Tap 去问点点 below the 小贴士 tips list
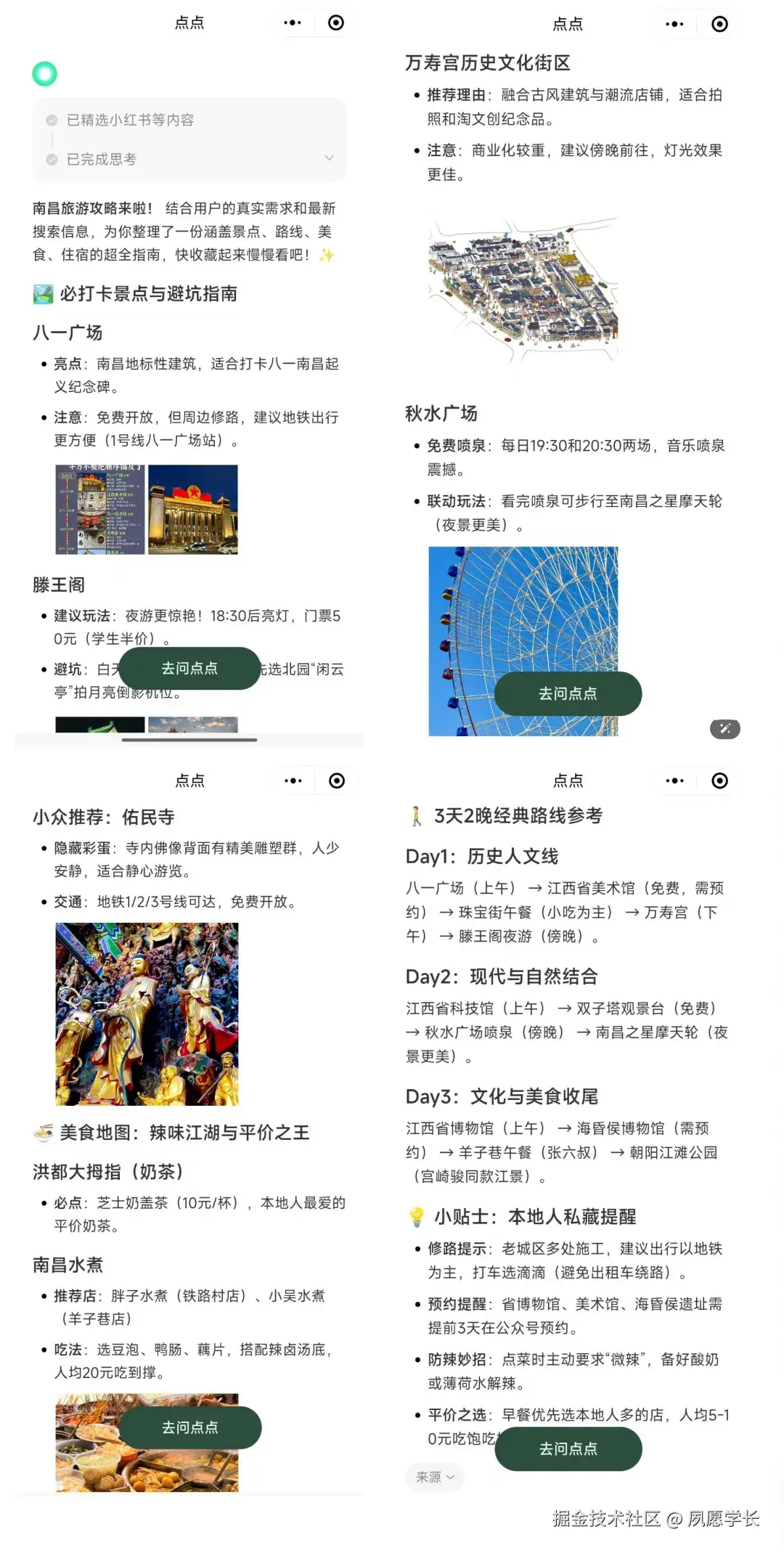The image size is (784, 1553). tap(568, 1448)
